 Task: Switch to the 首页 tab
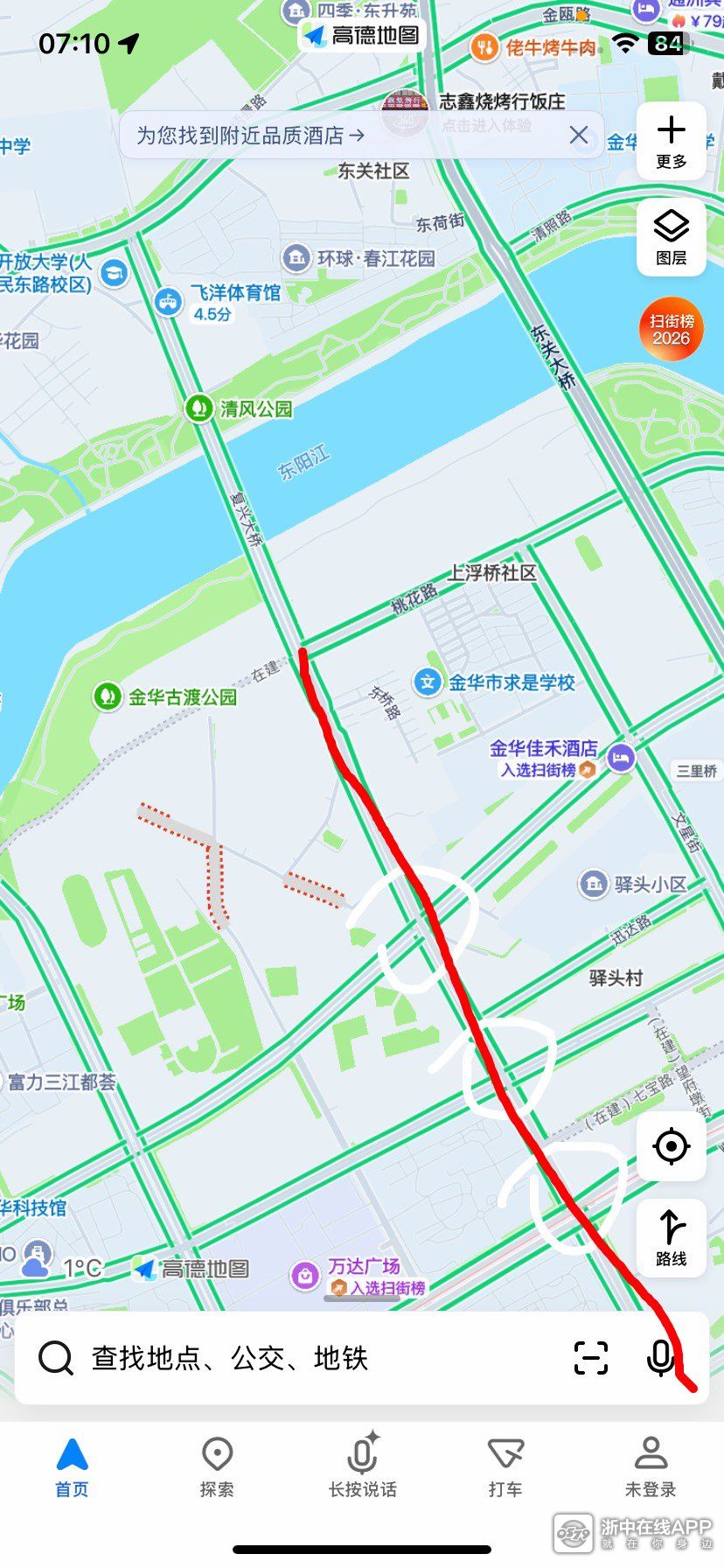tap(72, 1468)
